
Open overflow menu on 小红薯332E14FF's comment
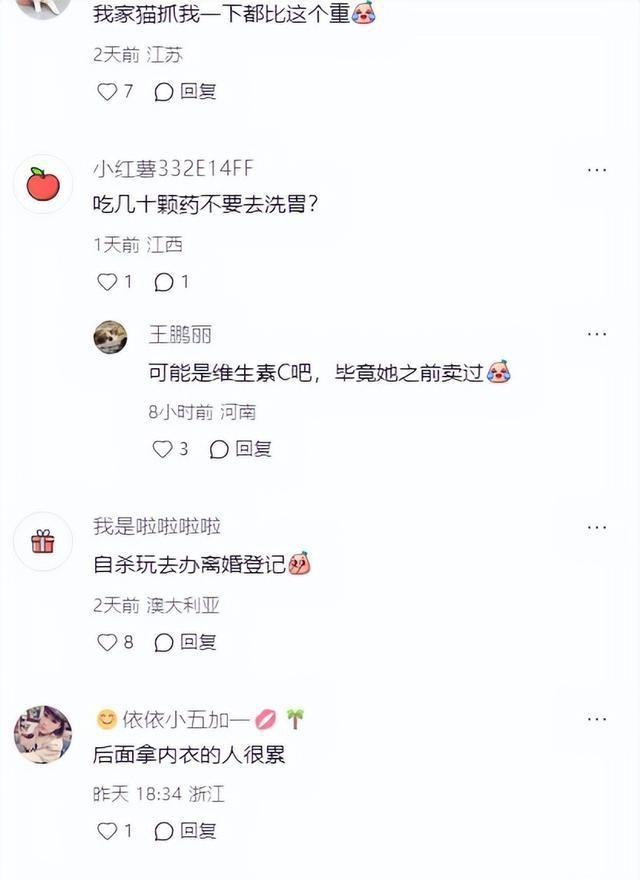(597, 171)
